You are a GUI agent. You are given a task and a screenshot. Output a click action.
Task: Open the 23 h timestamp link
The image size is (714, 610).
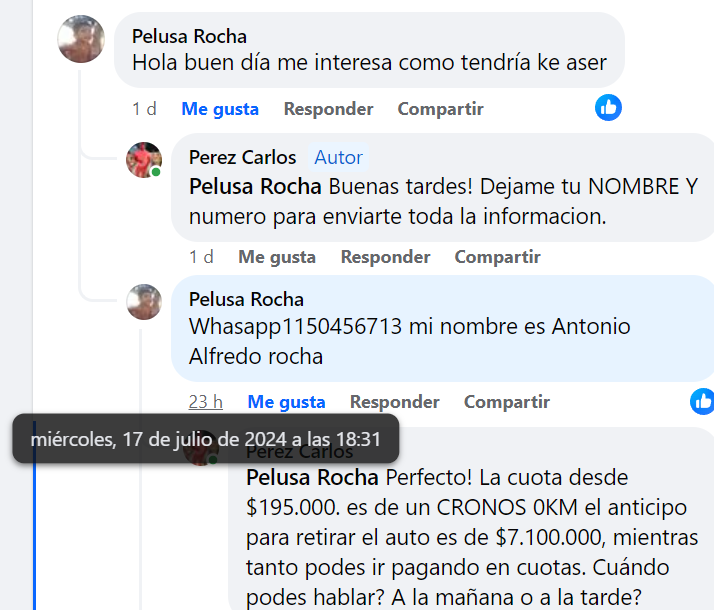tap(205, 402)
